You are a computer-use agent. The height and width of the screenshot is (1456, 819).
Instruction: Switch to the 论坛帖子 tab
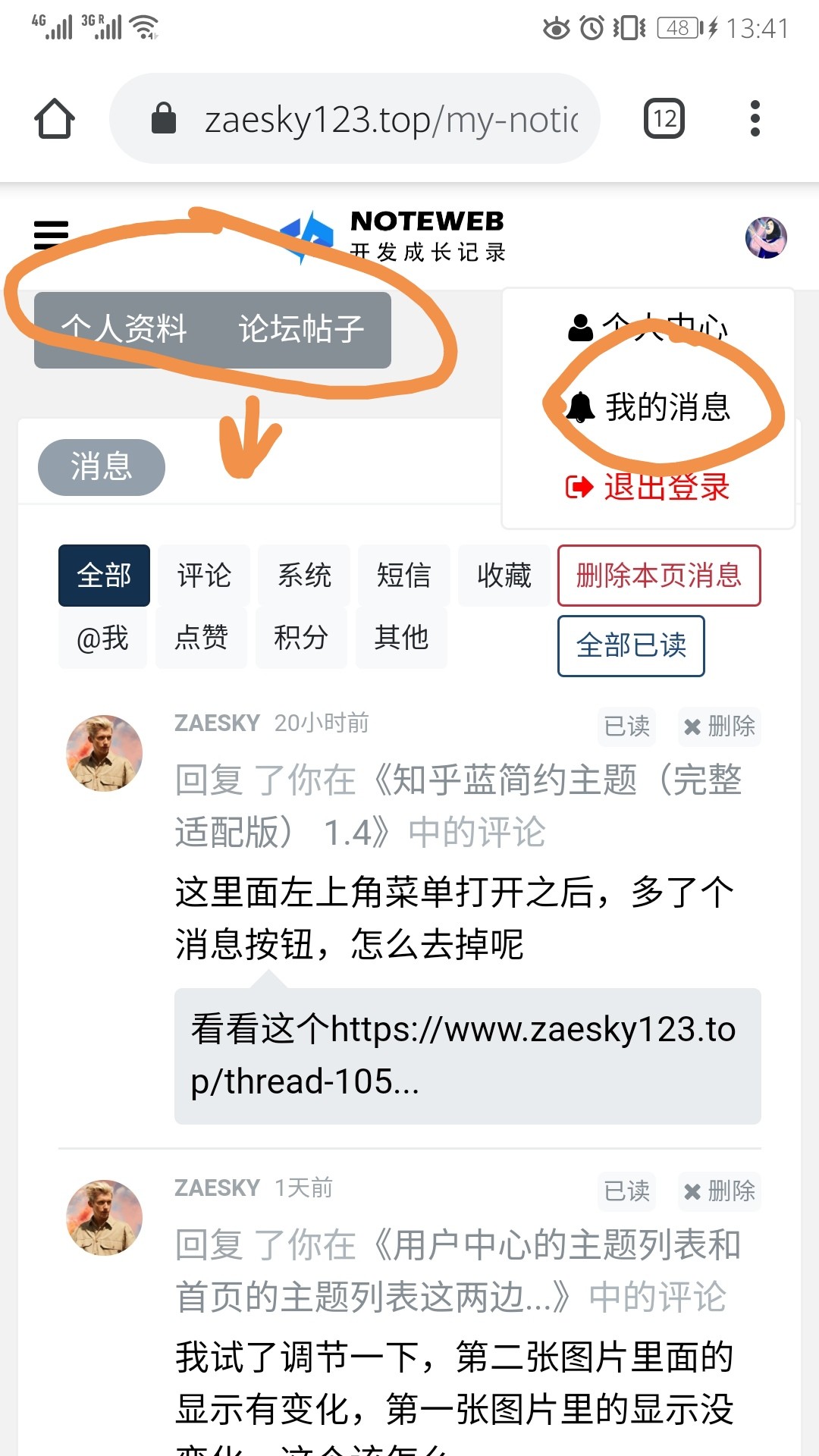(301, 330)
